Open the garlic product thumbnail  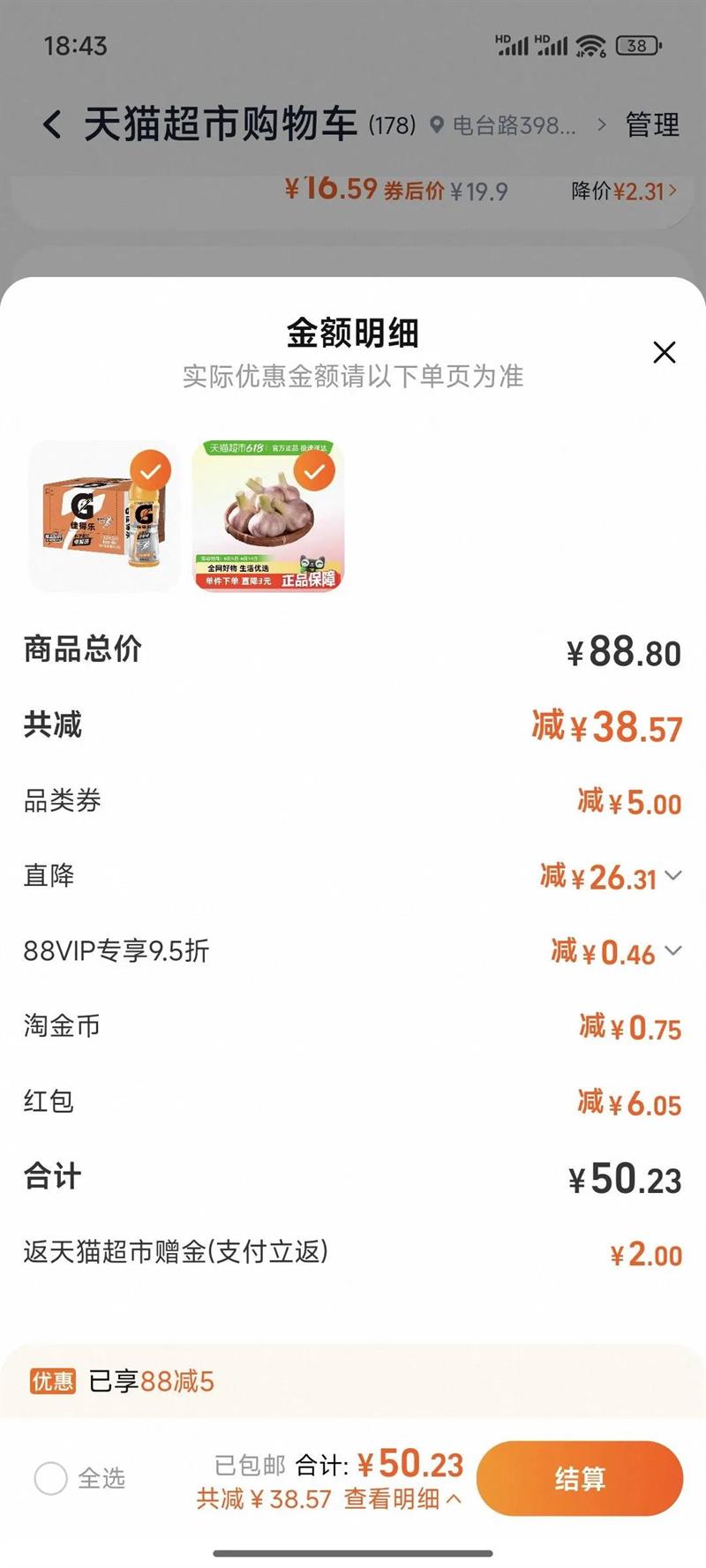point(268,516)
